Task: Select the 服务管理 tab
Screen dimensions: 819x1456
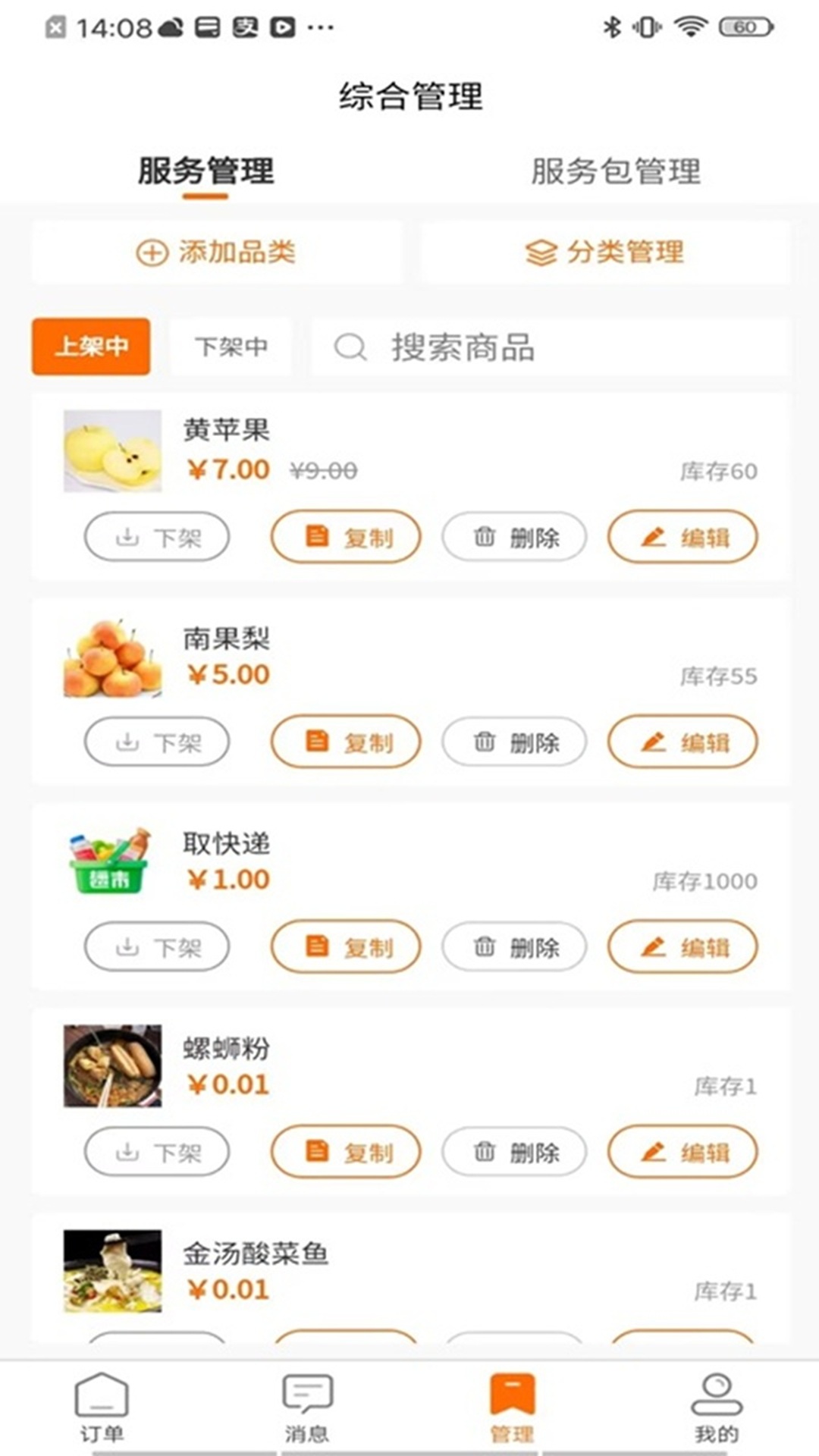Action: click(206, 171)
